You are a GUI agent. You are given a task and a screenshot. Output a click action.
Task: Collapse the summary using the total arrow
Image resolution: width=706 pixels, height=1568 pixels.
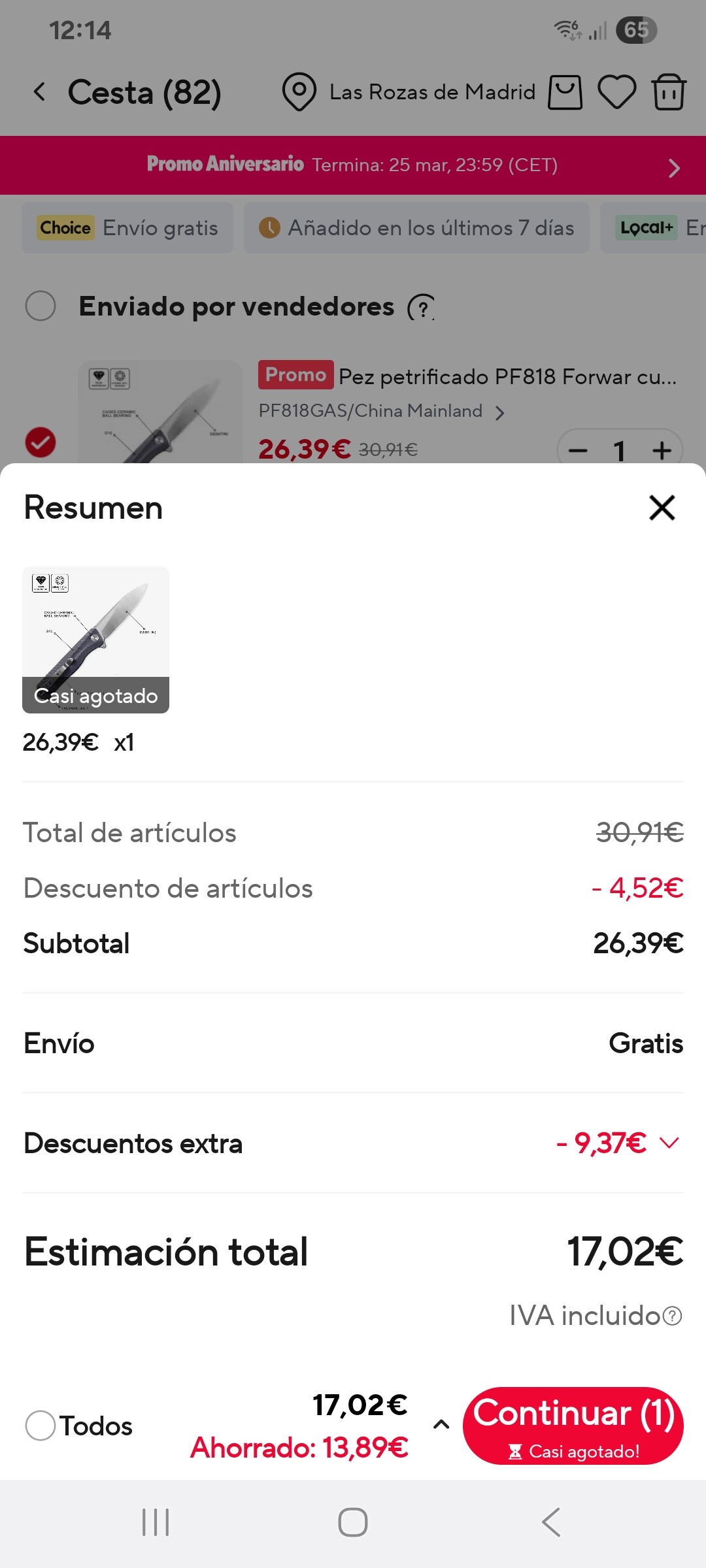441,1425
